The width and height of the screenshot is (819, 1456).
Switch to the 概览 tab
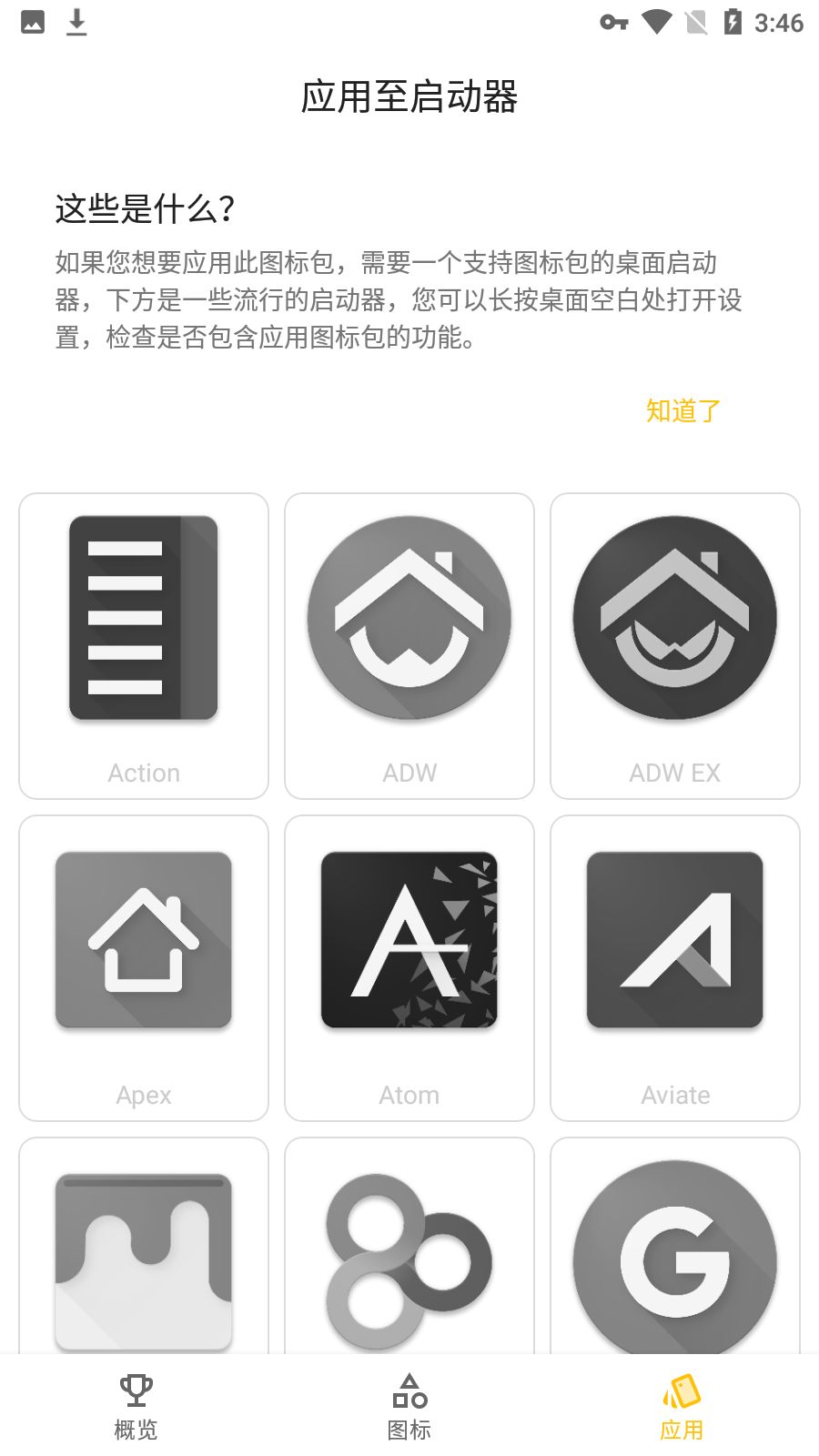click(136, 1407)
